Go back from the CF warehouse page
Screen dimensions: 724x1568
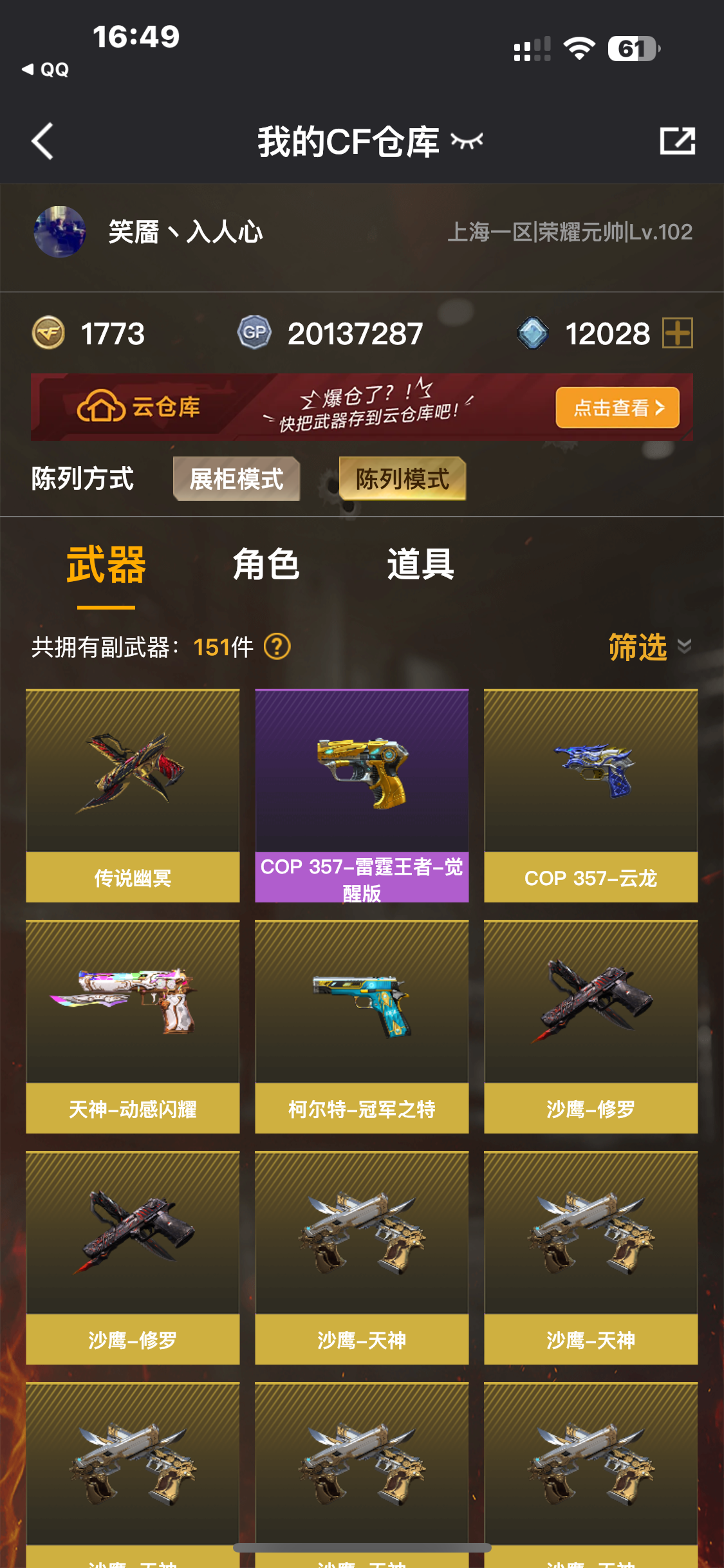tap(42, 141)
